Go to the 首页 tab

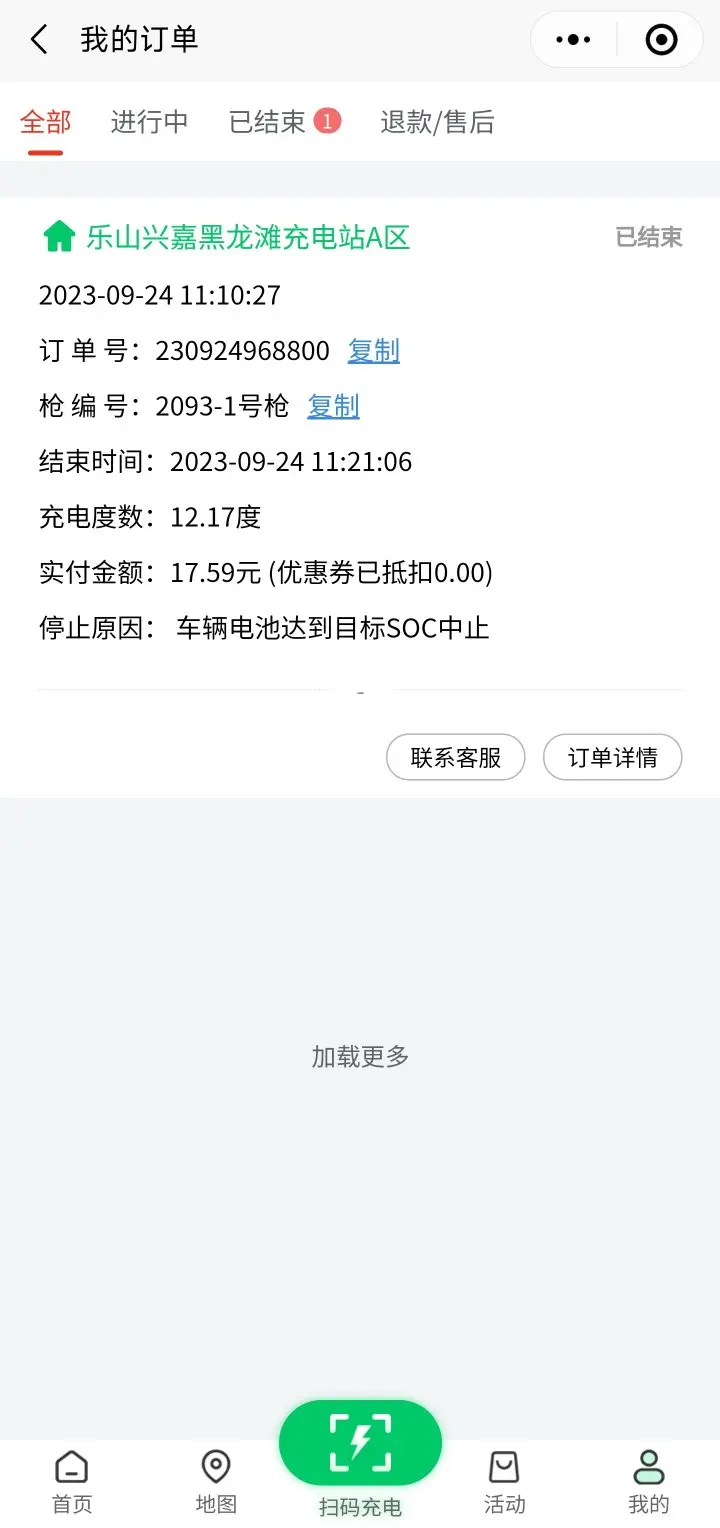[x=72, y=1483]
